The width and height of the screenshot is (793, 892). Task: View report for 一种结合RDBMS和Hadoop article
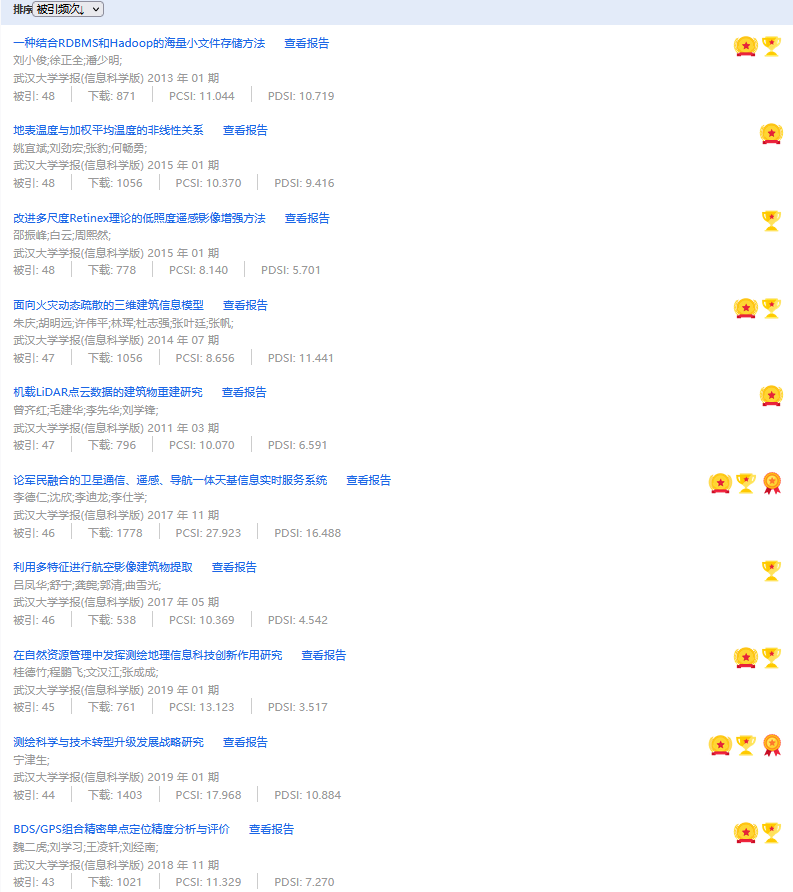click(306, 43)
